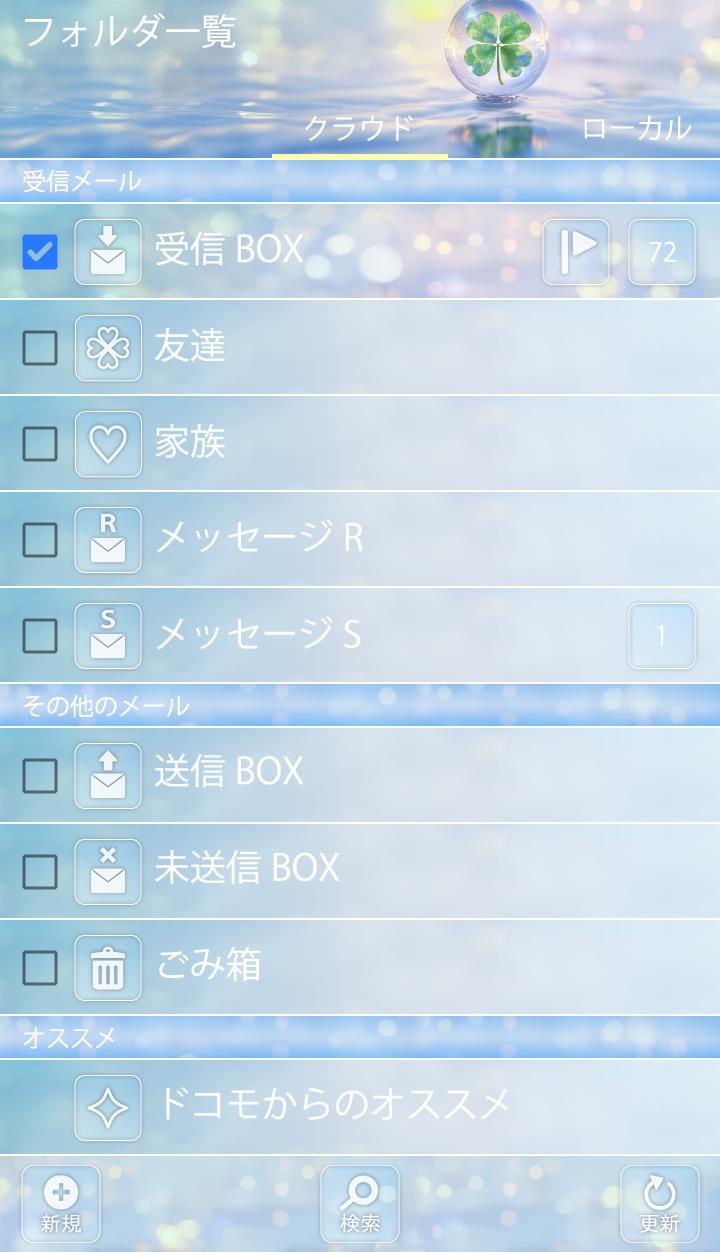Mark the メッセージ S checkbox

coord(40,636)
